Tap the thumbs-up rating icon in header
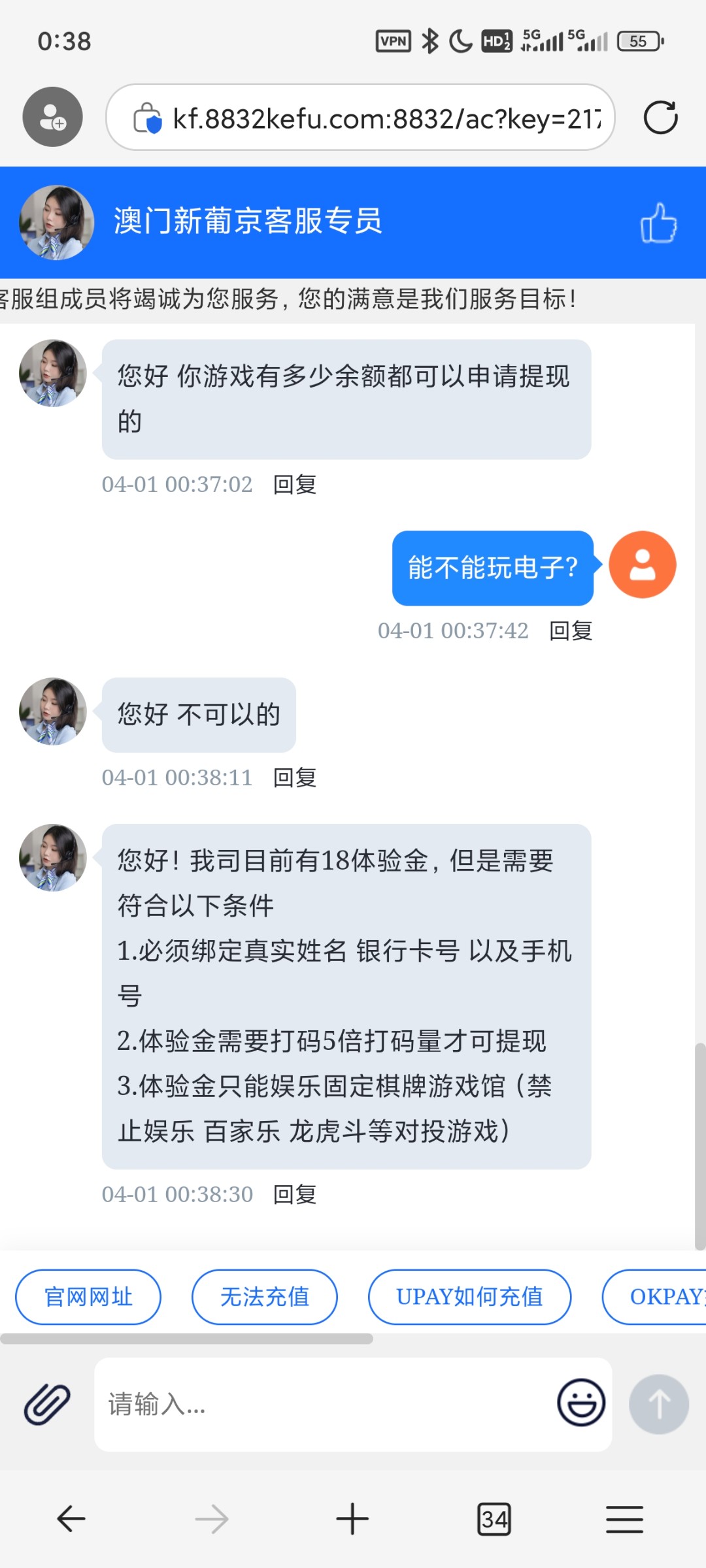 click(658, 223)
